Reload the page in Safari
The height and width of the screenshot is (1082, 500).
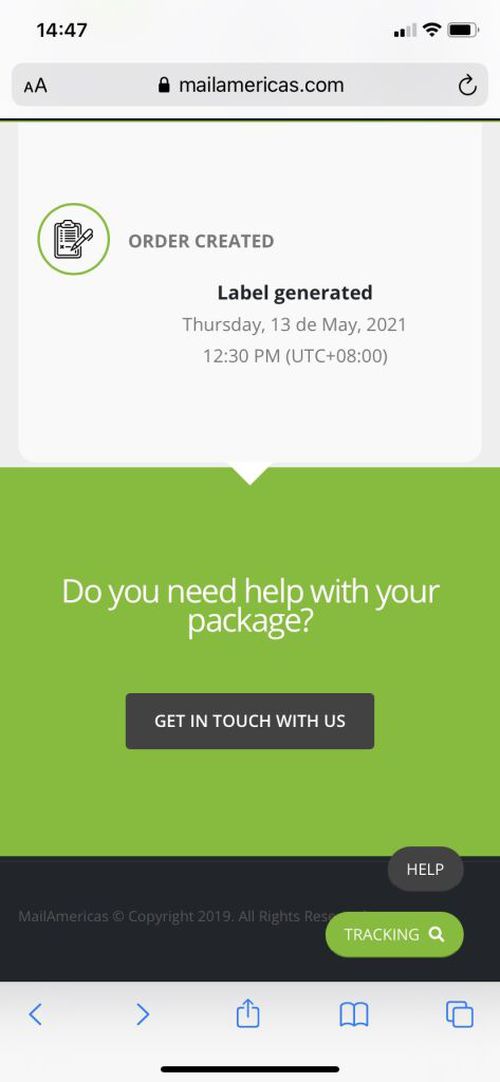[468, 86]
